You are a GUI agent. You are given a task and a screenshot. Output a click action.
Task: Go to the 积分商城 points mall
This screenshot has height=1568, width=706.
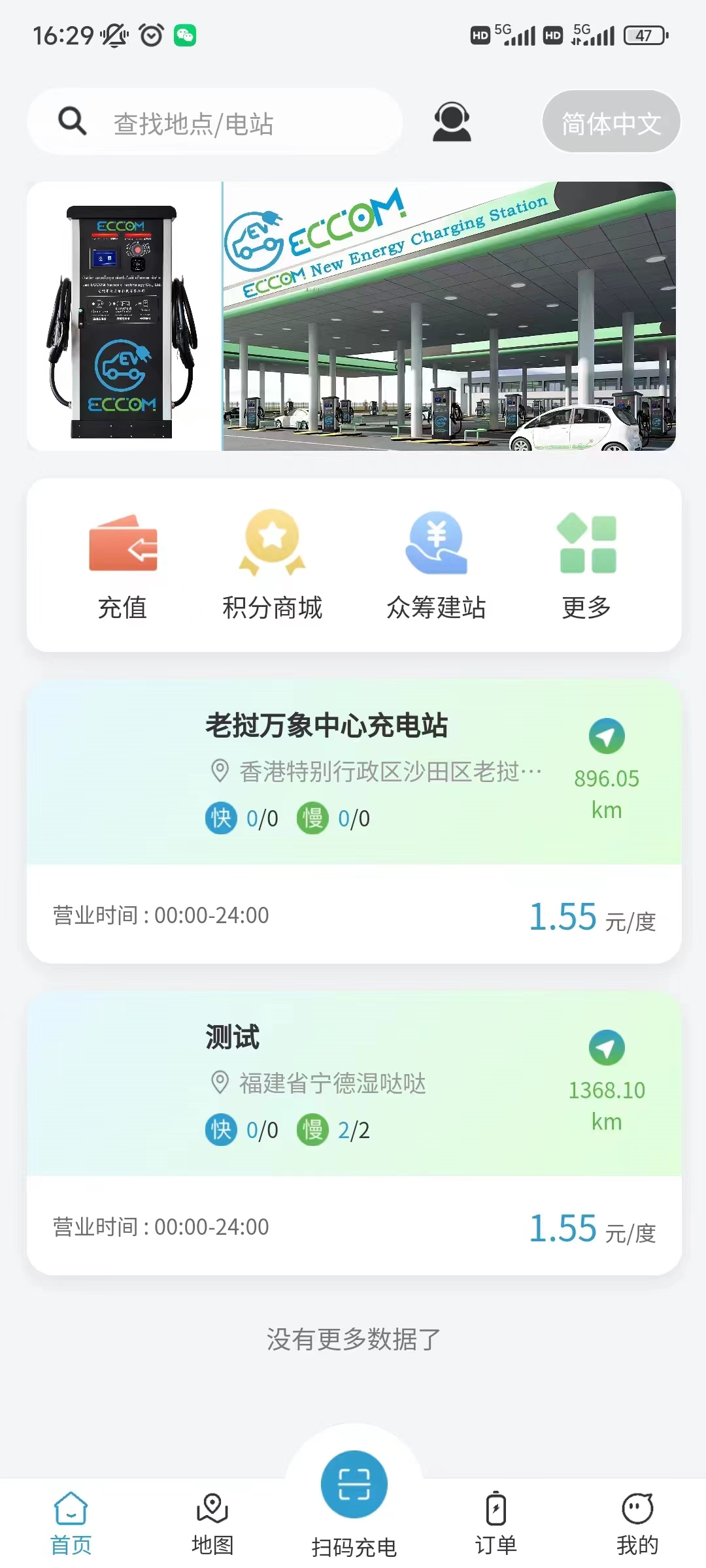coord(273,566)
